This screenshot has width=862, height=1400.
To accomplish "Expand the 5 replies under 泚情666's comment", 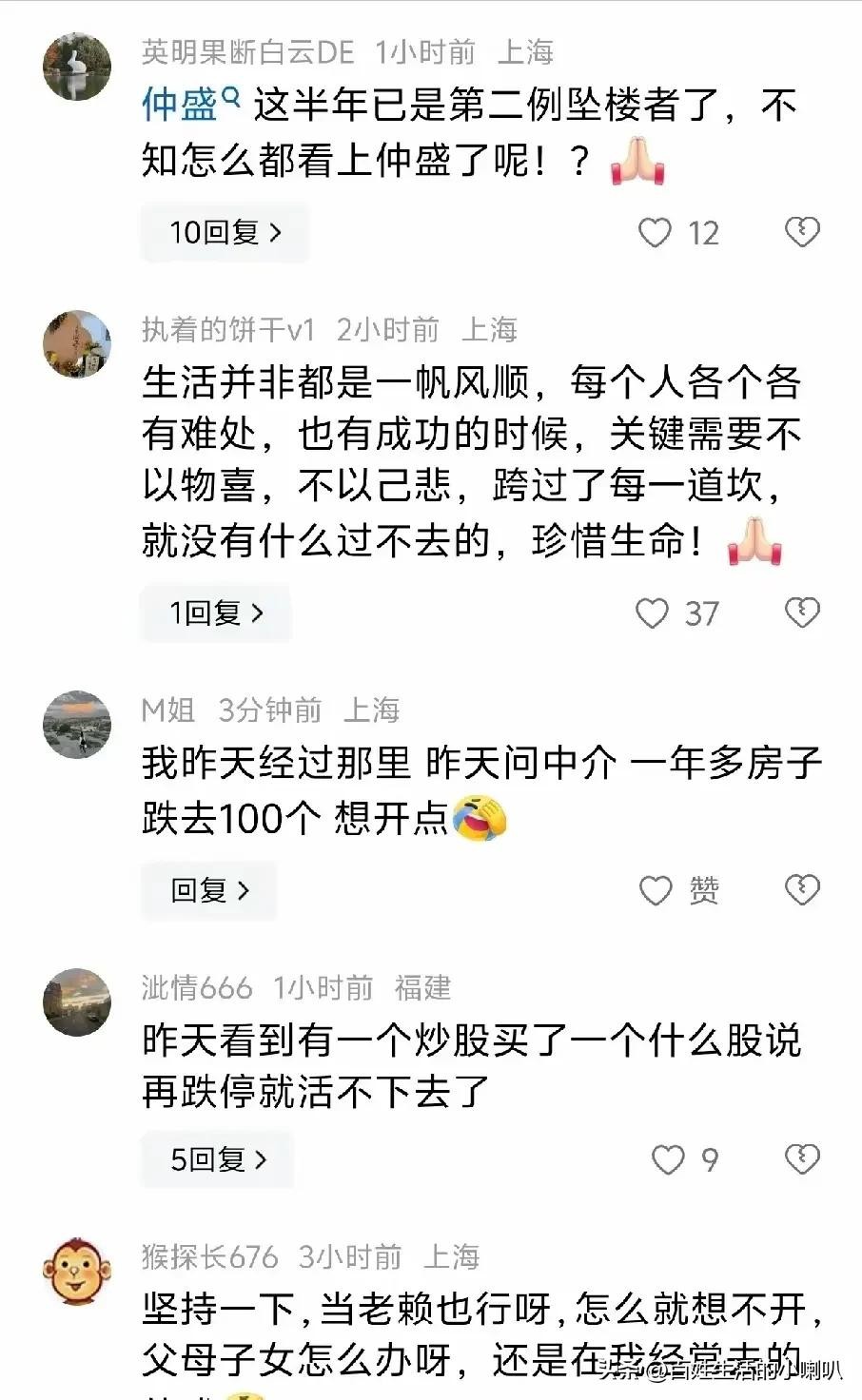I will 218,1159.
